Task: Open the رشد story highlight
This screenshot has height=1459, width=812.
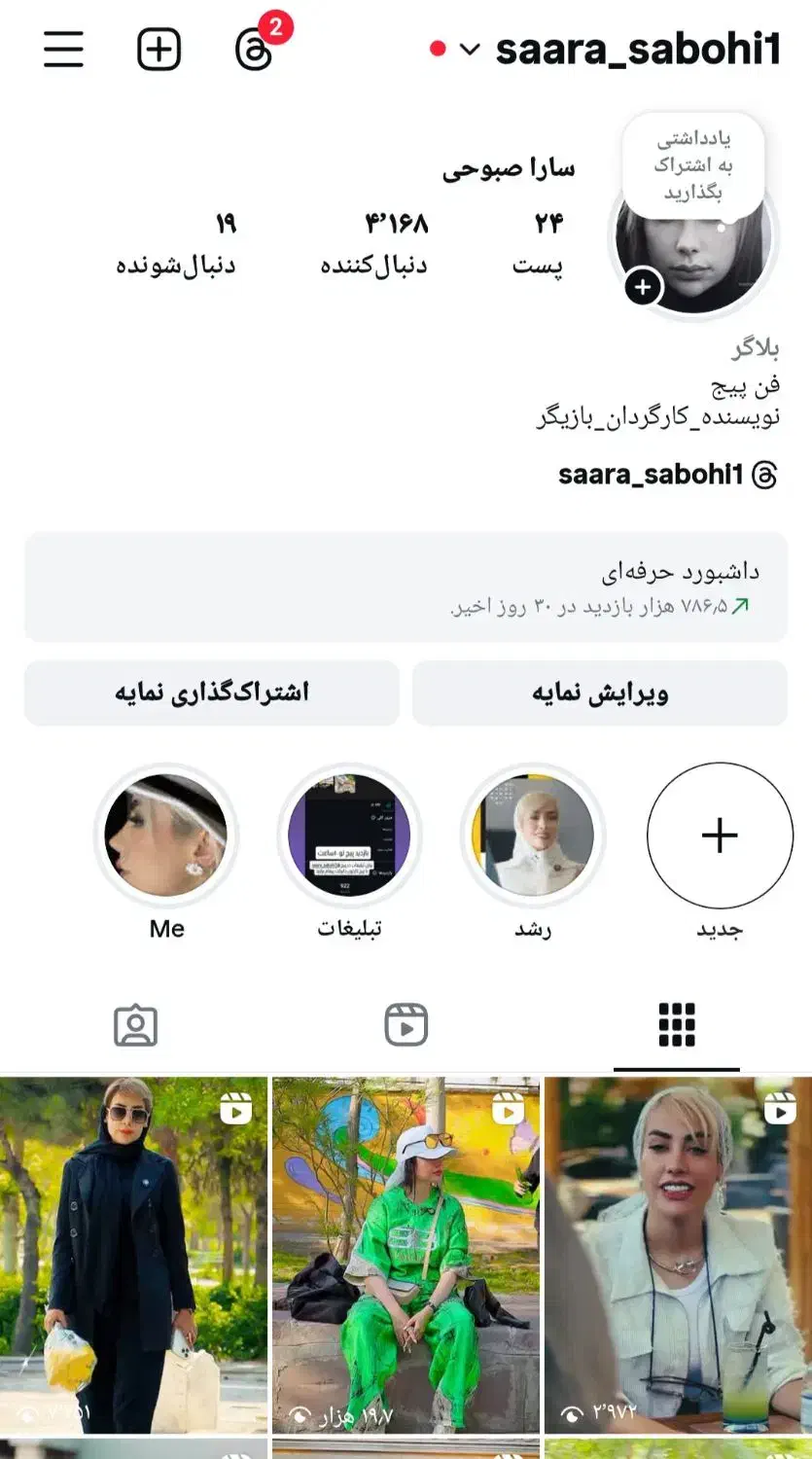Action: [x=533, y=836]
